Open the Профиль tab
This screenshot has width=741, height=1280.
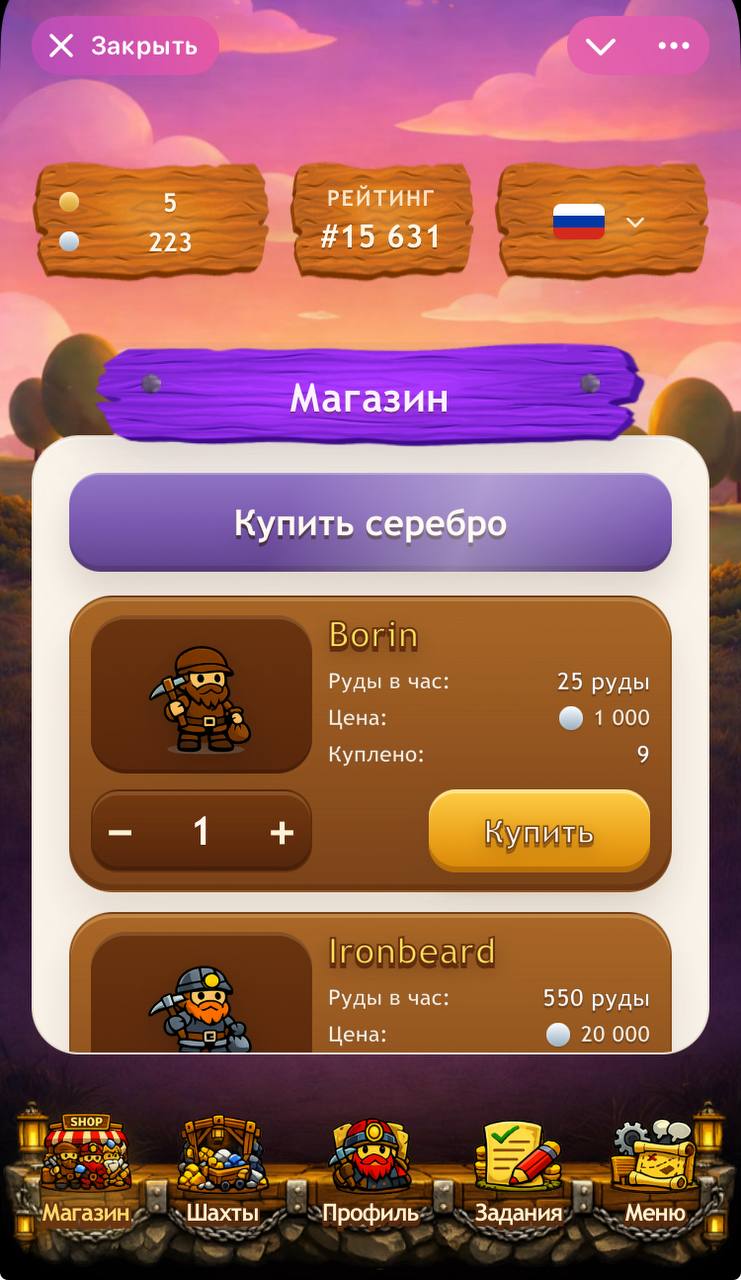pyautogui.click(x=370, y=1170)
